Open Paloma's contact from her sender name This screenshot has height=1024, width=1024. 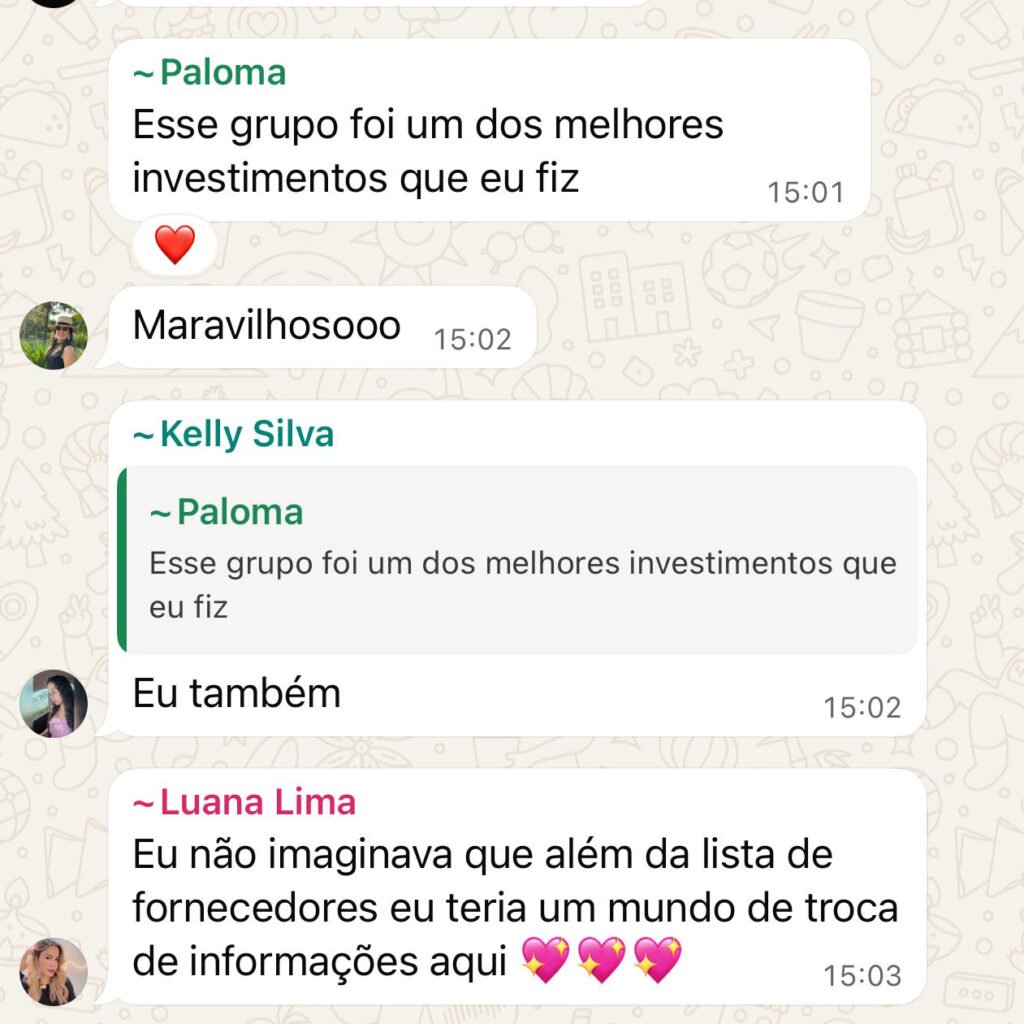(x=221, y=73)
